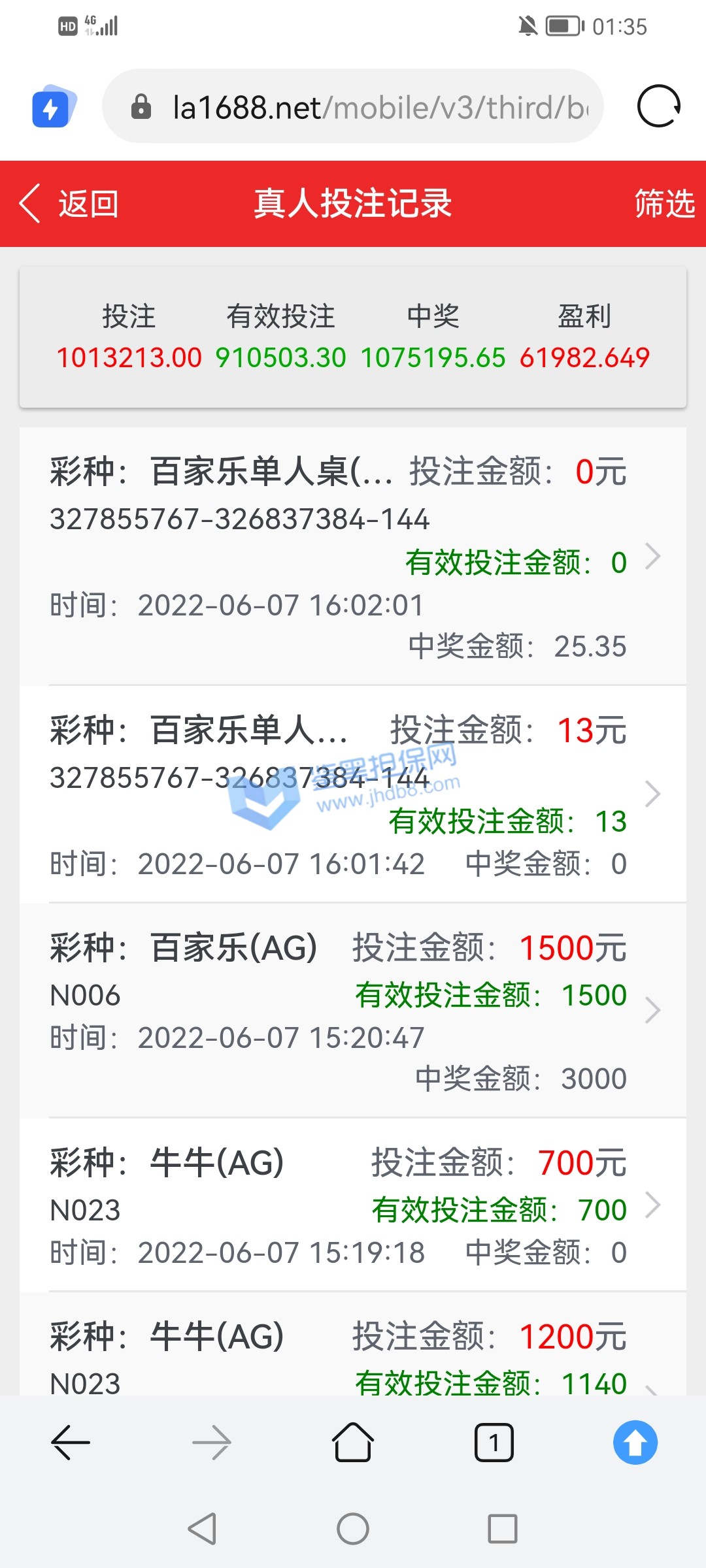Screen dimensions: 706x1568
Task: Open the browser tabs switcher
Action: 494,1443
